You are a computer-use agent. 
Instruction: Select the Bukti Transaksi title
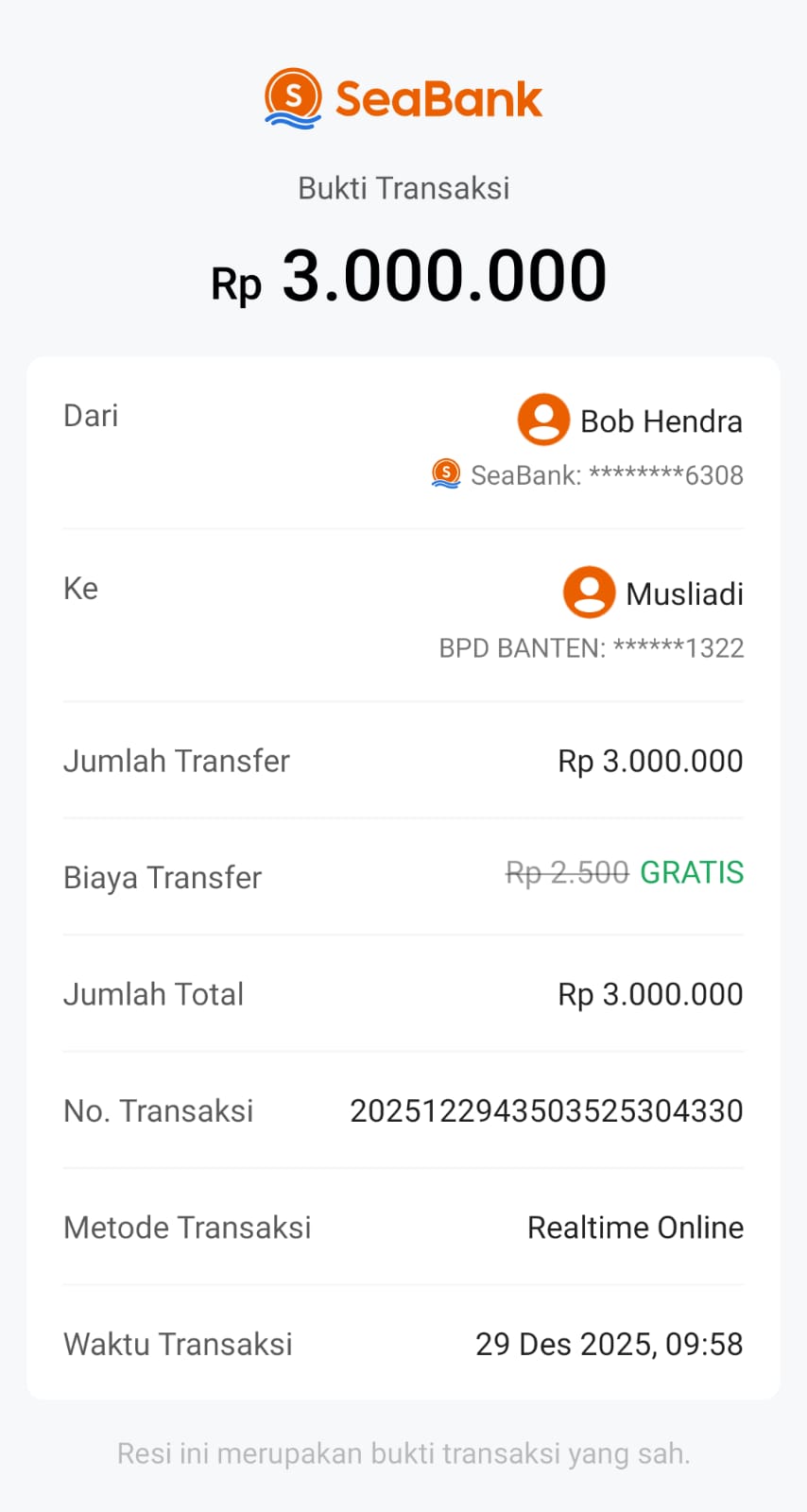pyautogui.click(x=403, y=187)
